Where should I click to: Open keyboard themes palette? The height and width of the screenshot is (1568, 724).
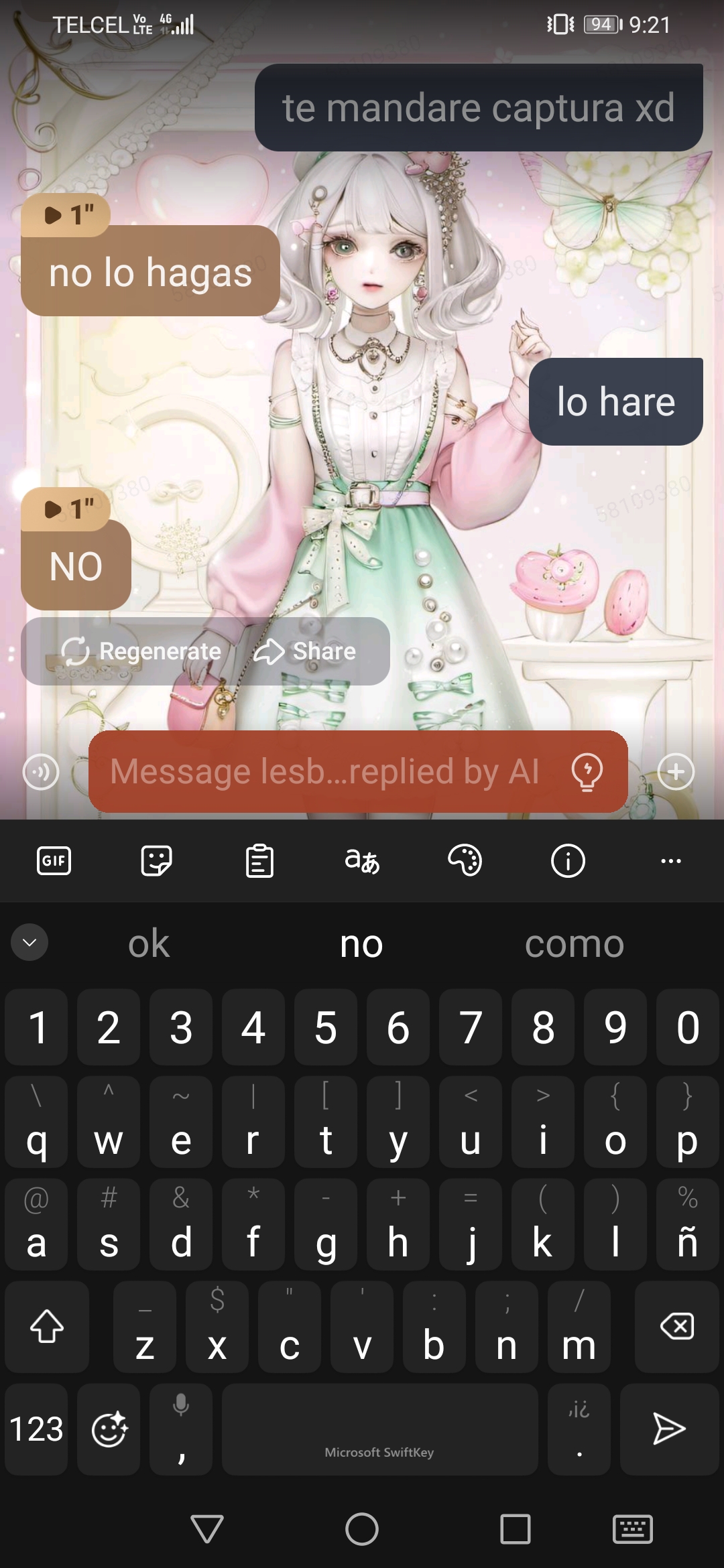[x=465, y=860]
